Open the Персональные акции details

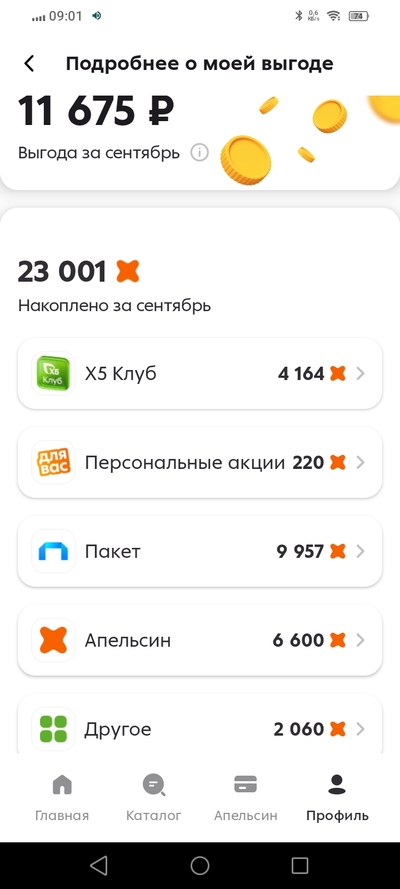pyautogui.click(x=200, y=463)
